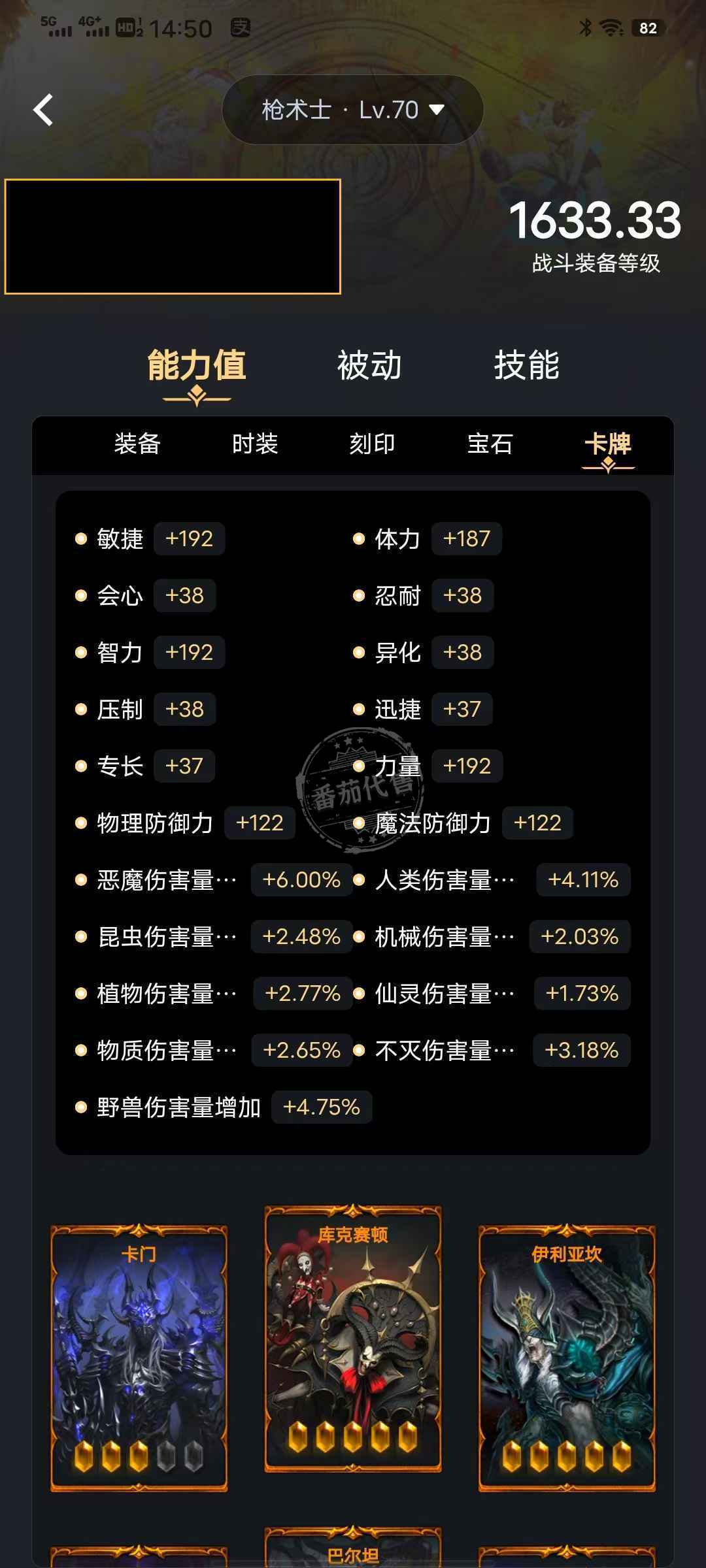Show the 宝石 sub-tab

490,444
